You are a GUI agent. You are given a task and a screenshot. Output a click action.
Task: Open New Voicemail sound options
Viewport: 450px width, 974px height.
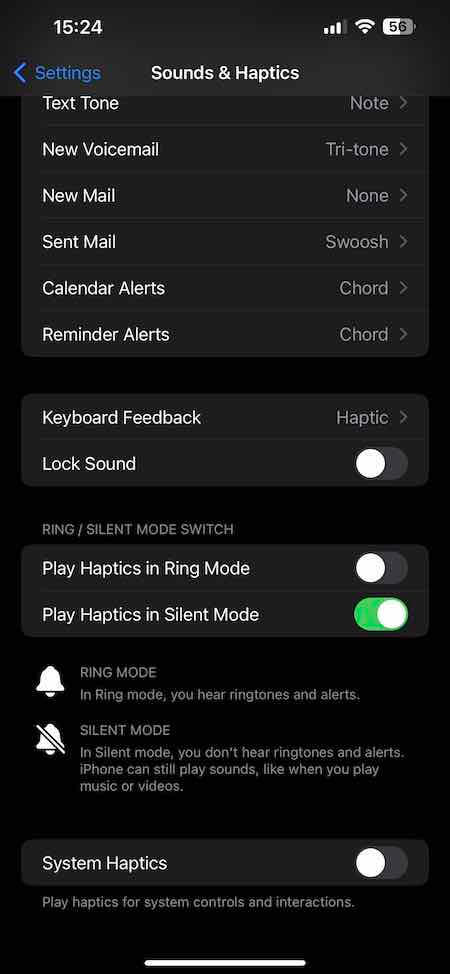pyautogui.click(x=225, y=149)
